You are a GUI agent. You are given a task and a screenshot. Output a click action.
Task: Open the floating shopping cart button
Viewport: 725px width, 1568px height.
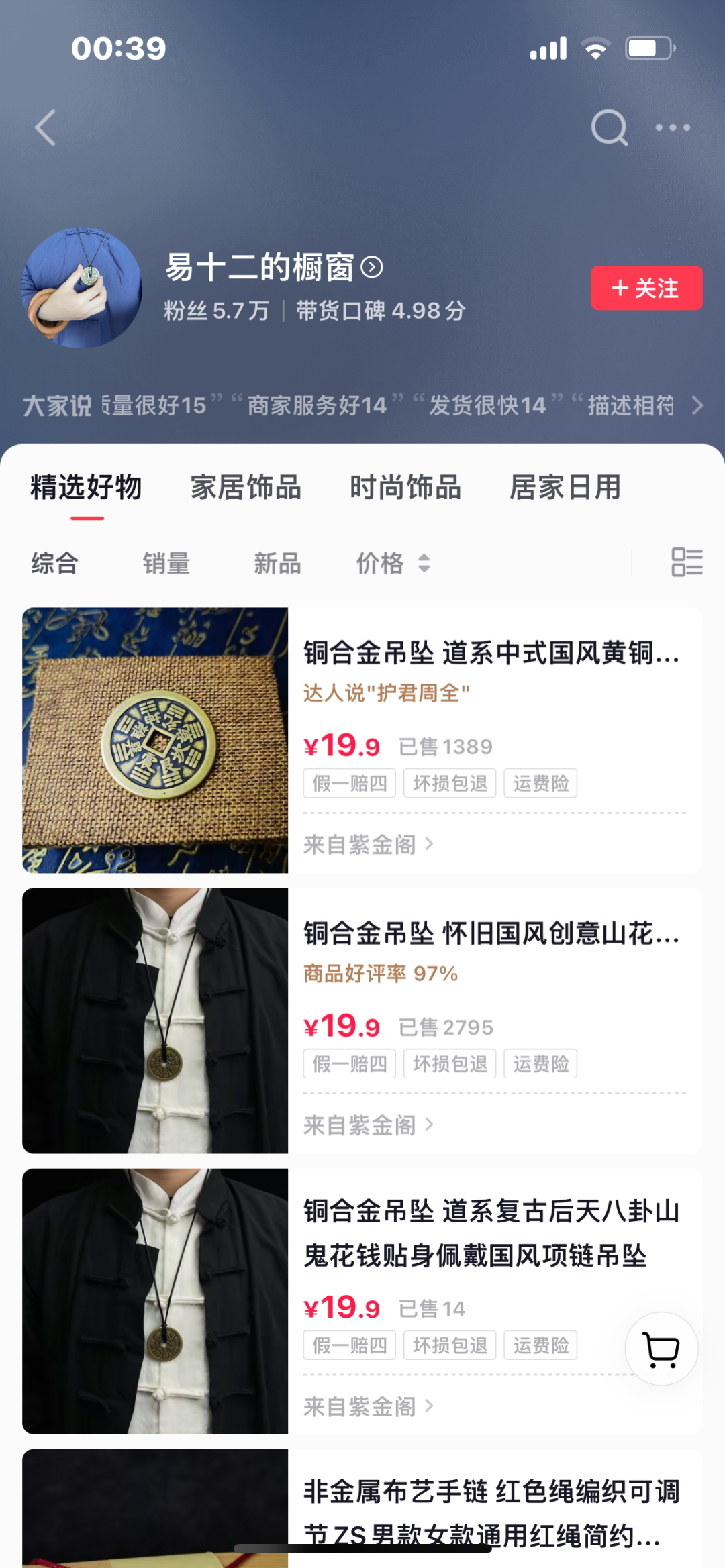661,1349
